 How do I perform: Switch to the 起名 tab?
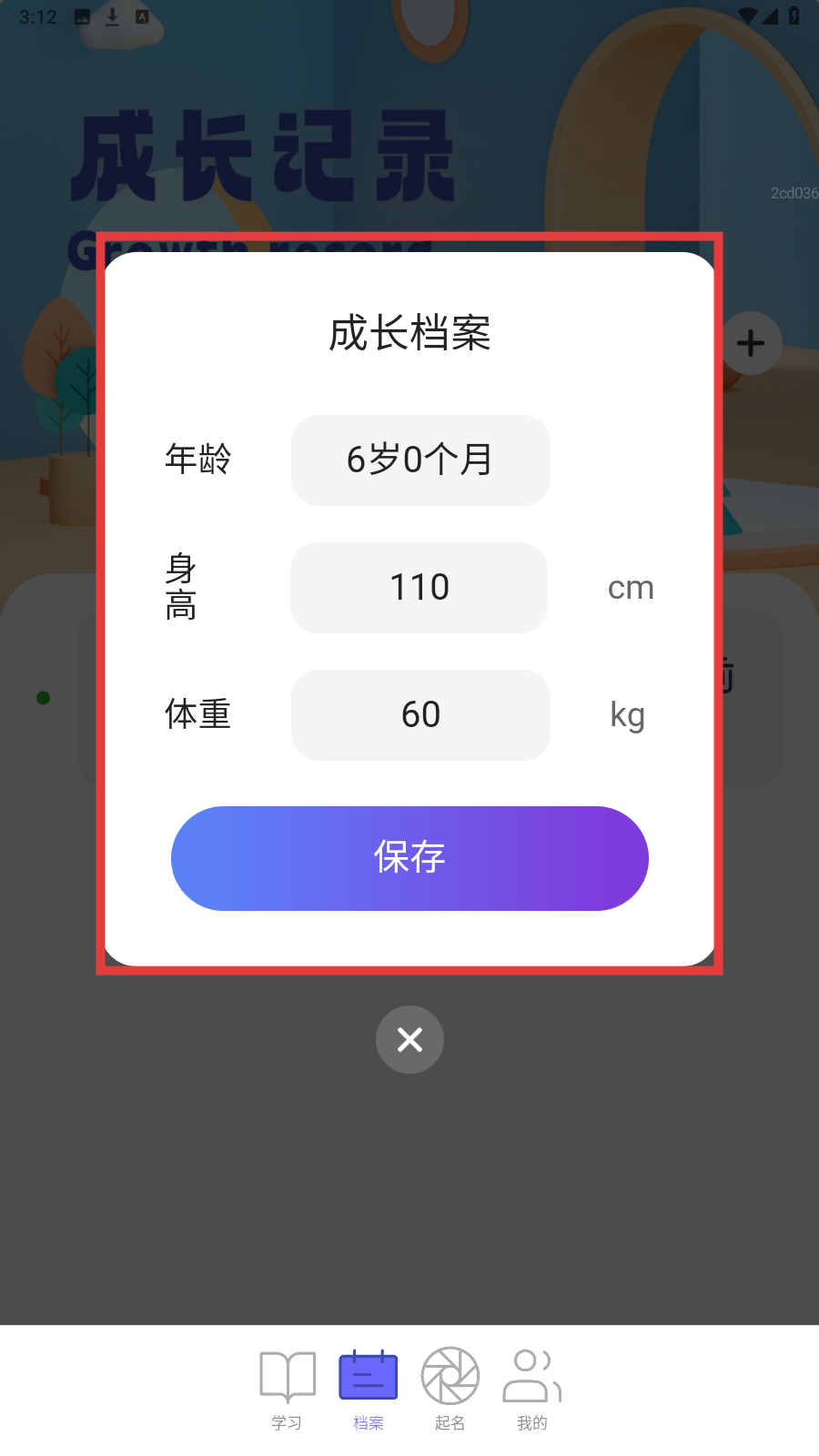click(450, 1389)
